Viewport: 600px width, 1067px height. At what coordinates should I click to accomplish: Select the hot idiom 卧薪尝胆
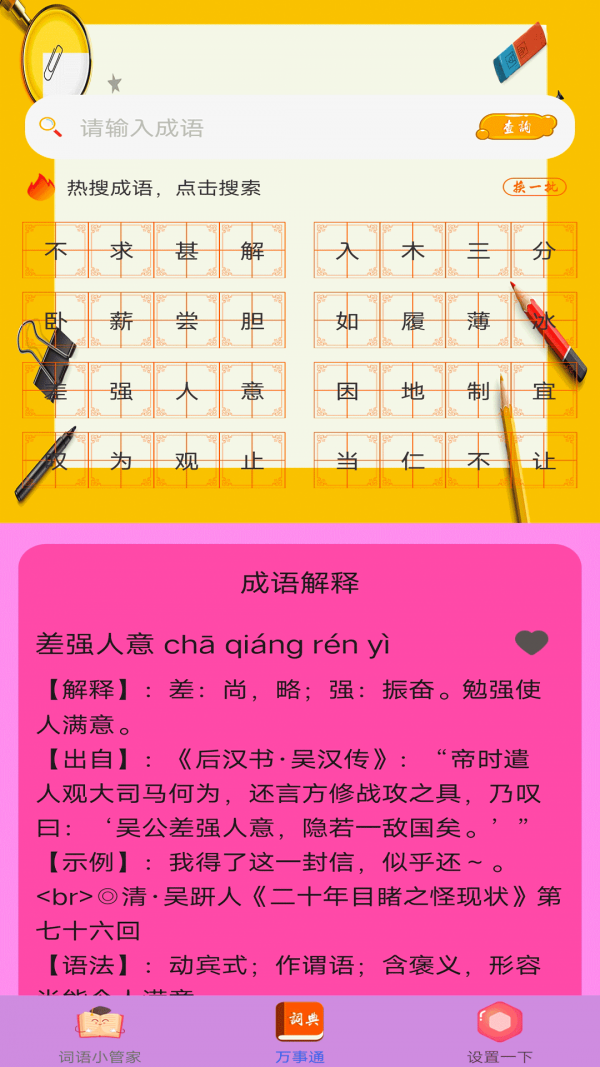154,321
